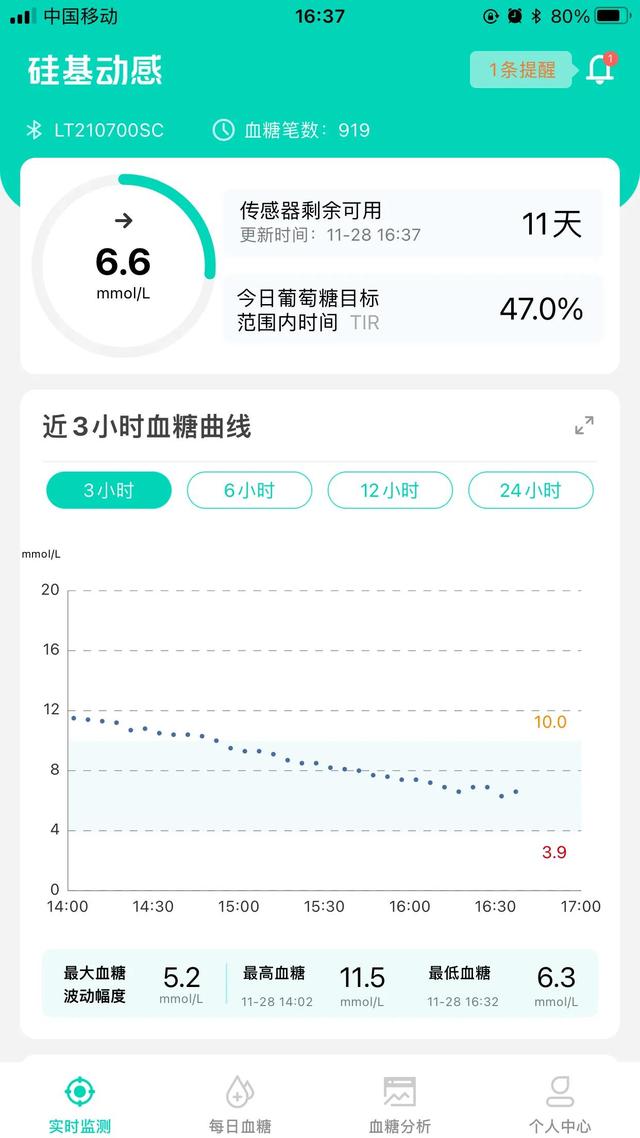This screenshot has height=1138, width=640.
Task: Switch chart to 24小时 range
Action: click(531, 491)
